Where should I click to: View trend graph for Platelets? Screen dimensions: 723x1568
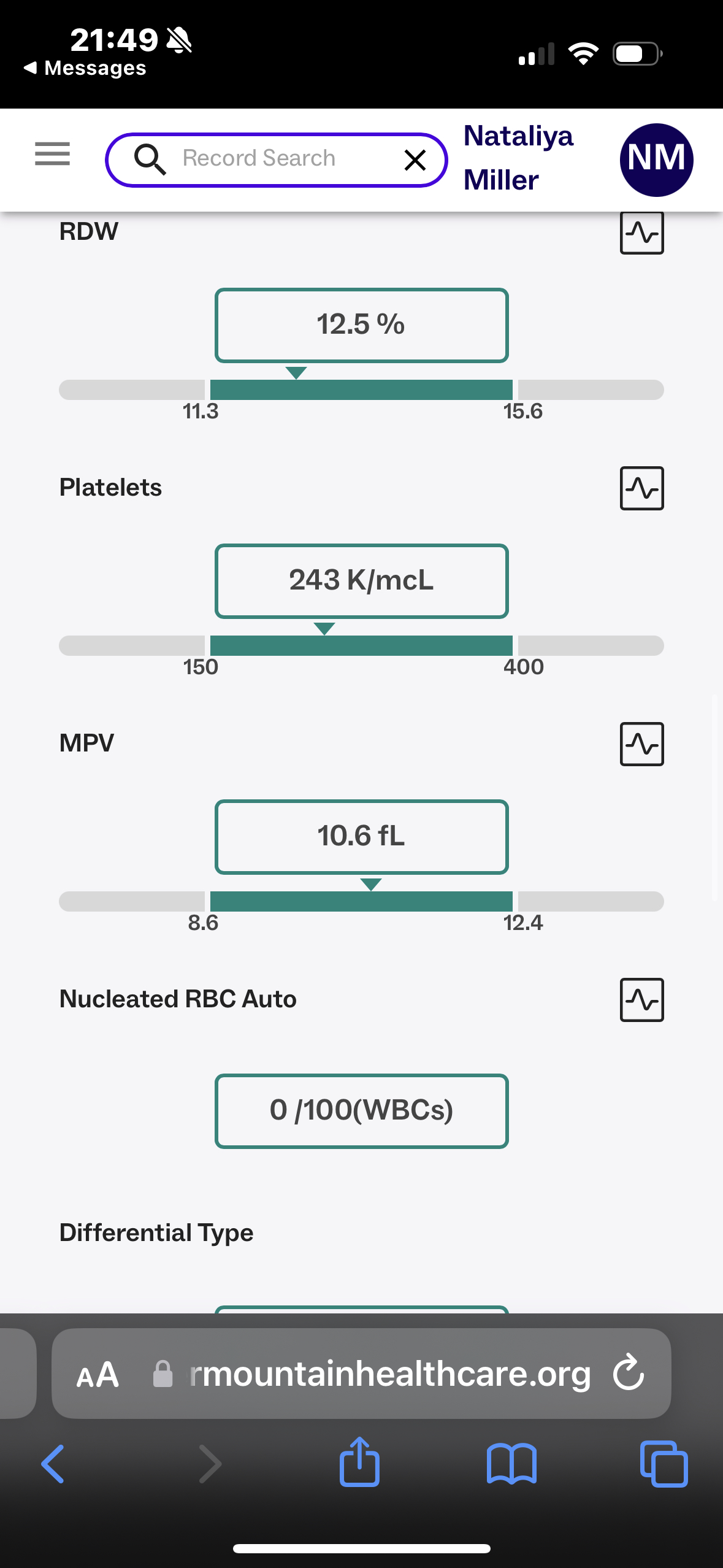pos(641,488)
